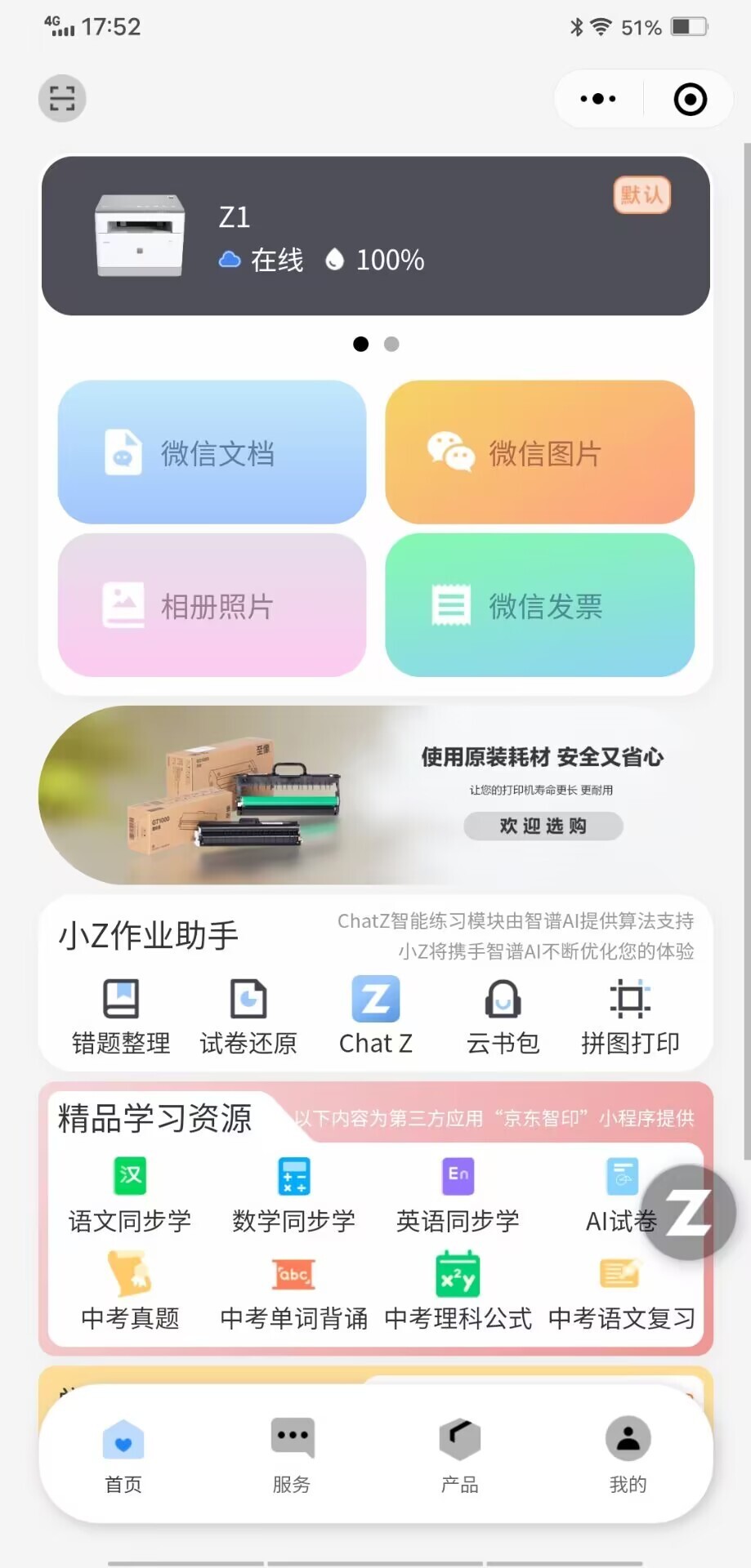The width and height of the screenshot is (751, 1568).
Task: Tap the scan icon at top left
Action: [62, 99]
